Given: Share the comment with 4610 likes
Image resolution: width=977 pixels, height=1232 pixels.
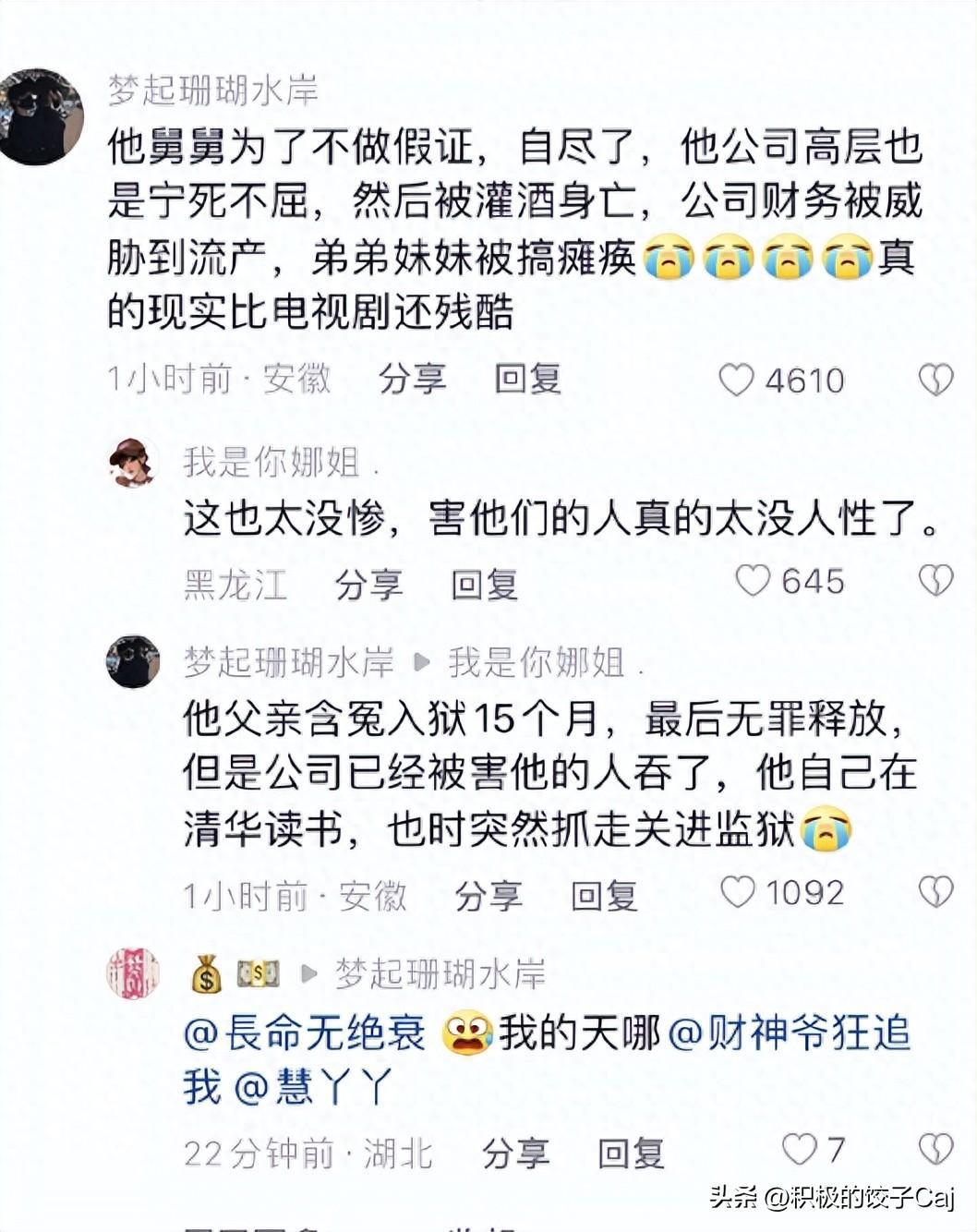Looking at the screenshot, I should (412, 379).
